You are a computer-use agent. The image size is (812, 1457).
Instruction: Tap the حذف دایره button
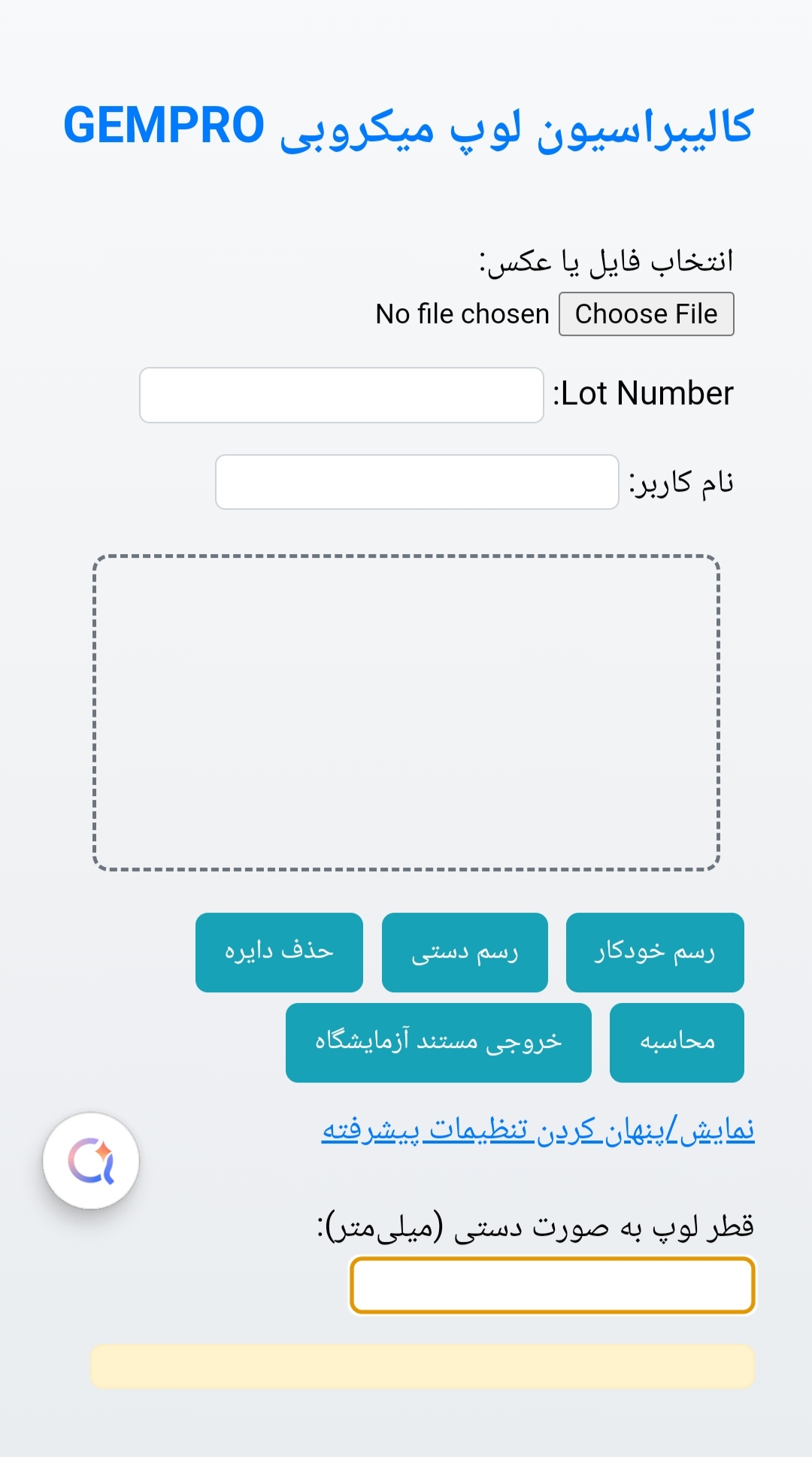[x=279, y=953]
